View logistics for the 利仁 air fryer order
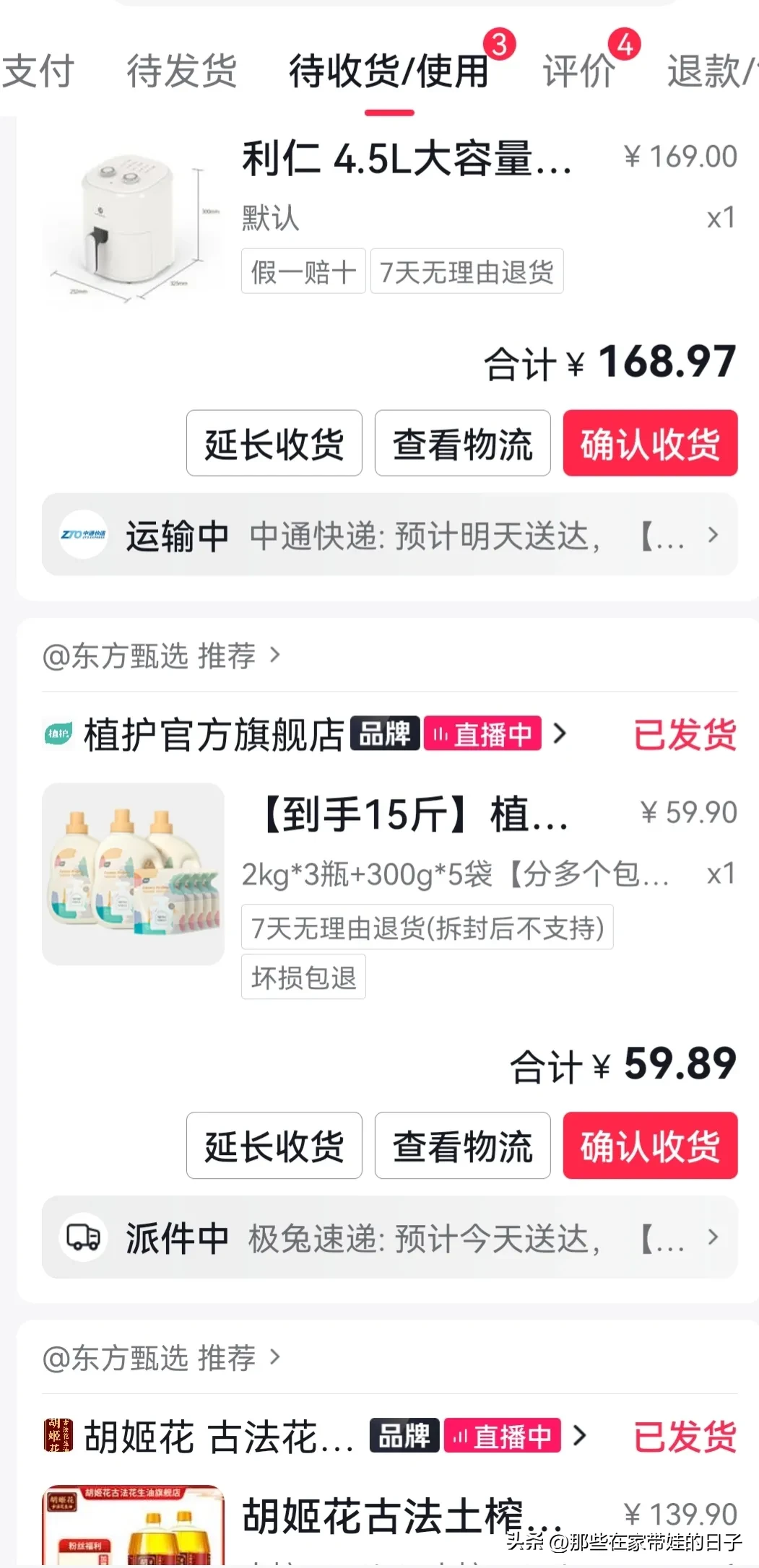Screen dimensions: 759x1568 462,443
